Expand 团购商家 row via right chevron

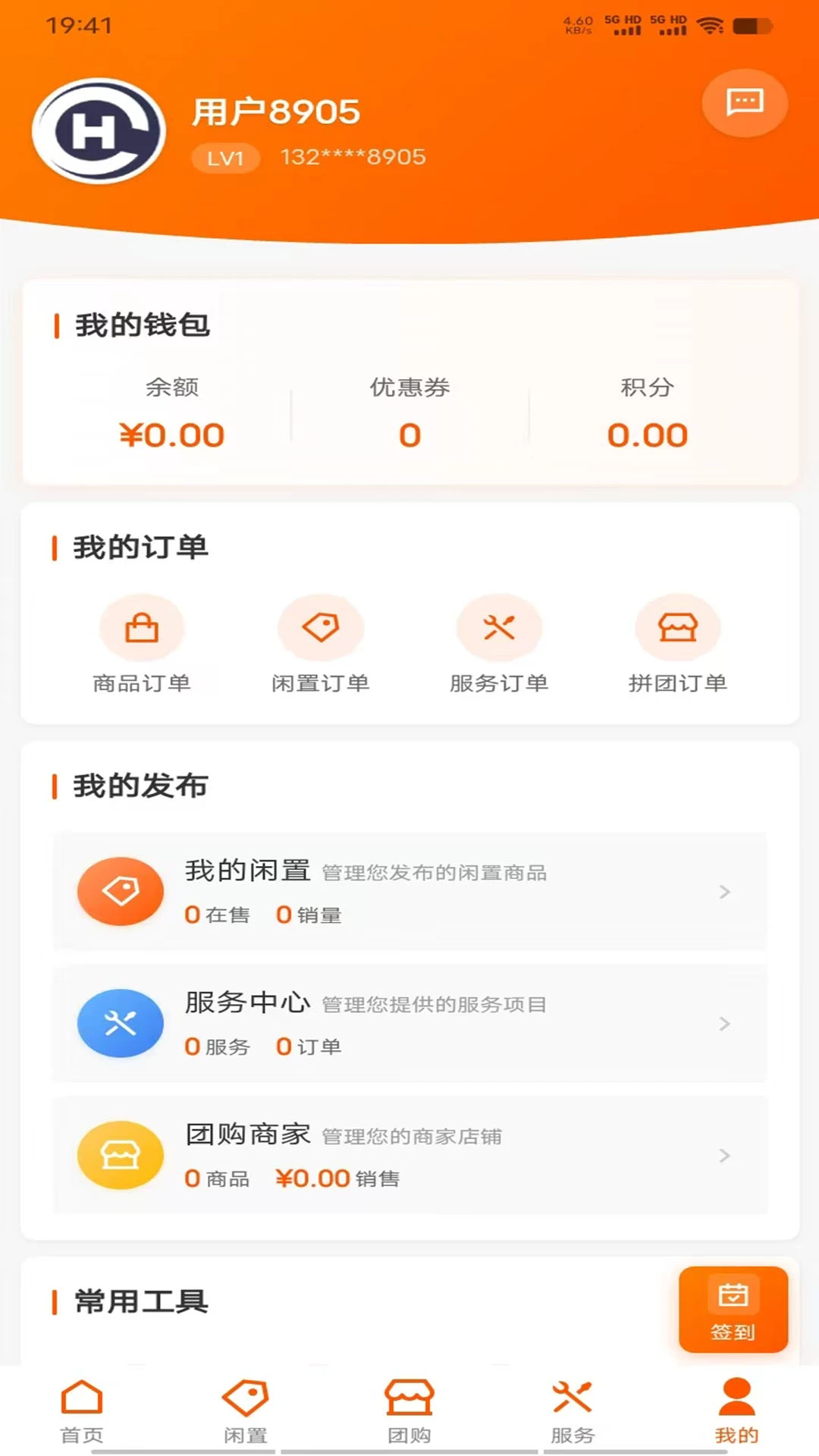pyautogui.click(x=723, y=1156)
